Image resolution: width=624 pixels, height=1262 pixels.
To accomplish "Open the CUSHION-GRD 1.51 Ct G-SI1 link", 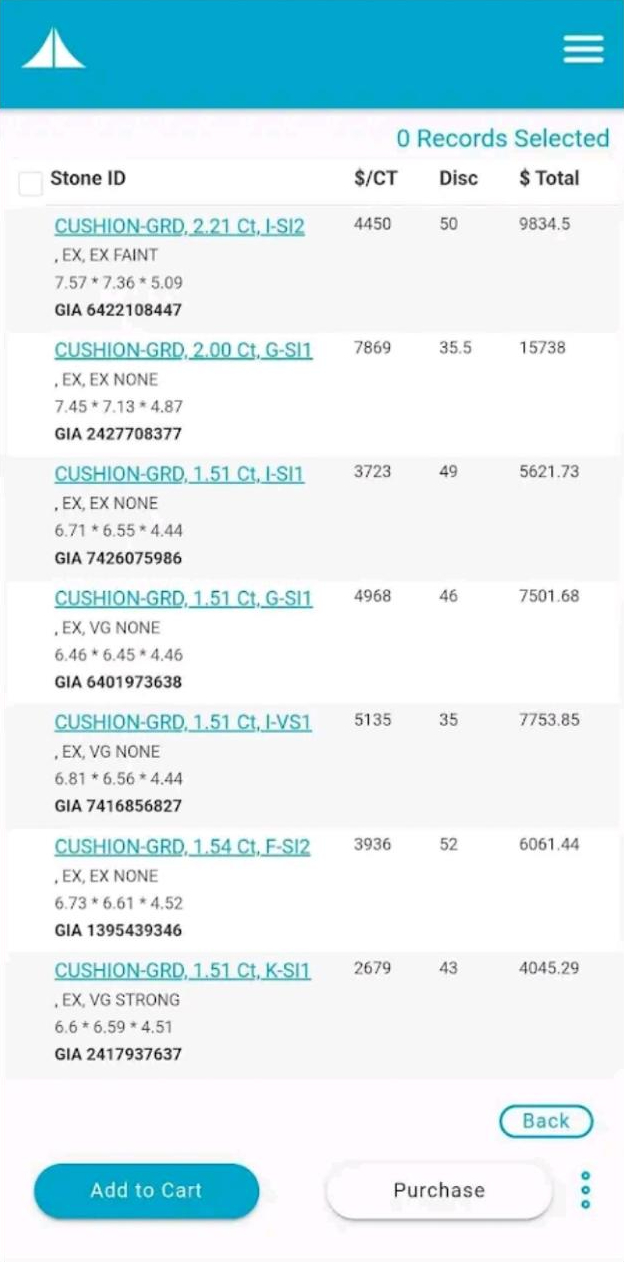I will [184, 599].
